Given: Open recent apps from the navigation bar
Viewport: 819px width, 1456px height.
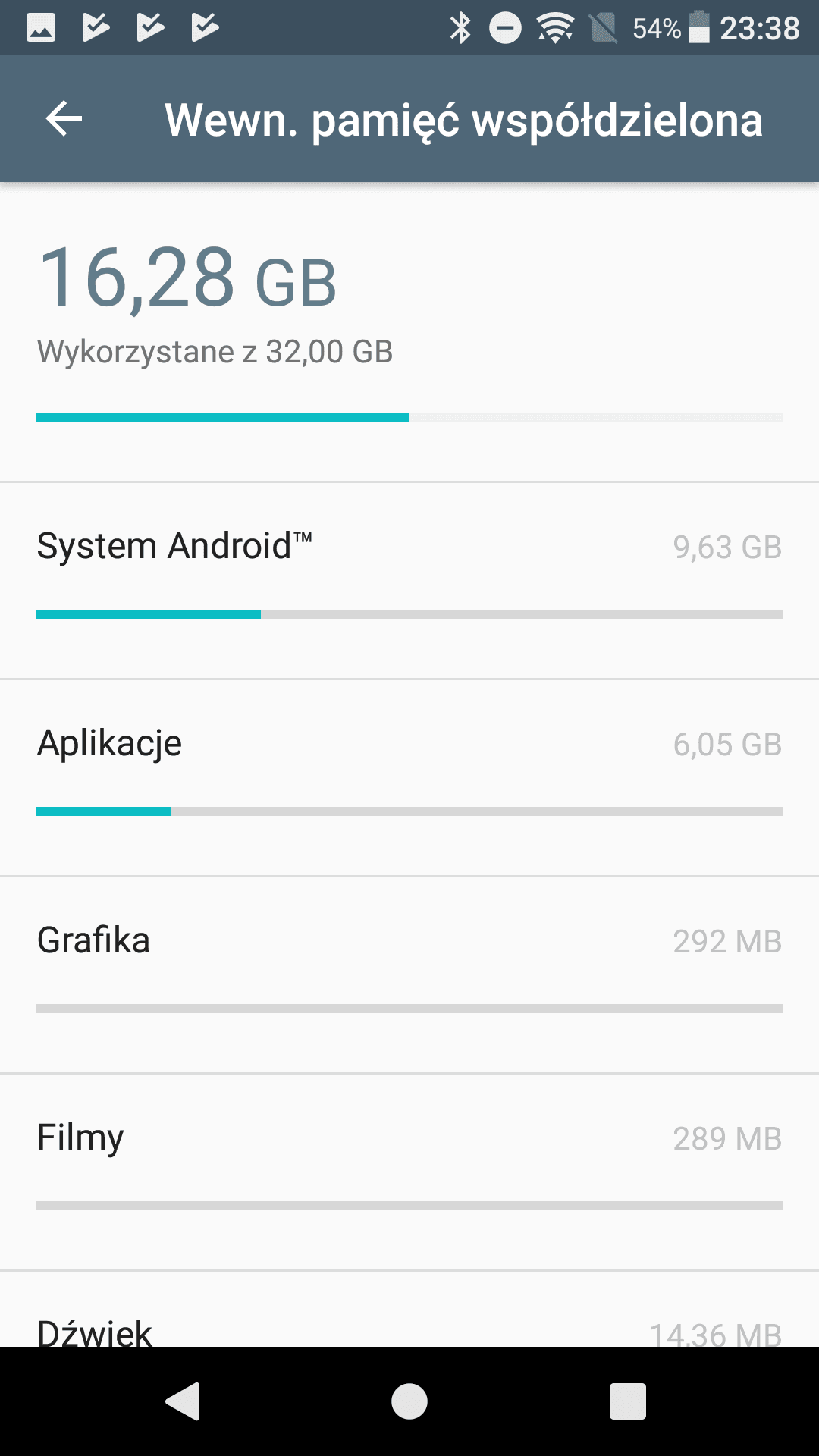Looking at the screenshot, I should coord(628,1401).
